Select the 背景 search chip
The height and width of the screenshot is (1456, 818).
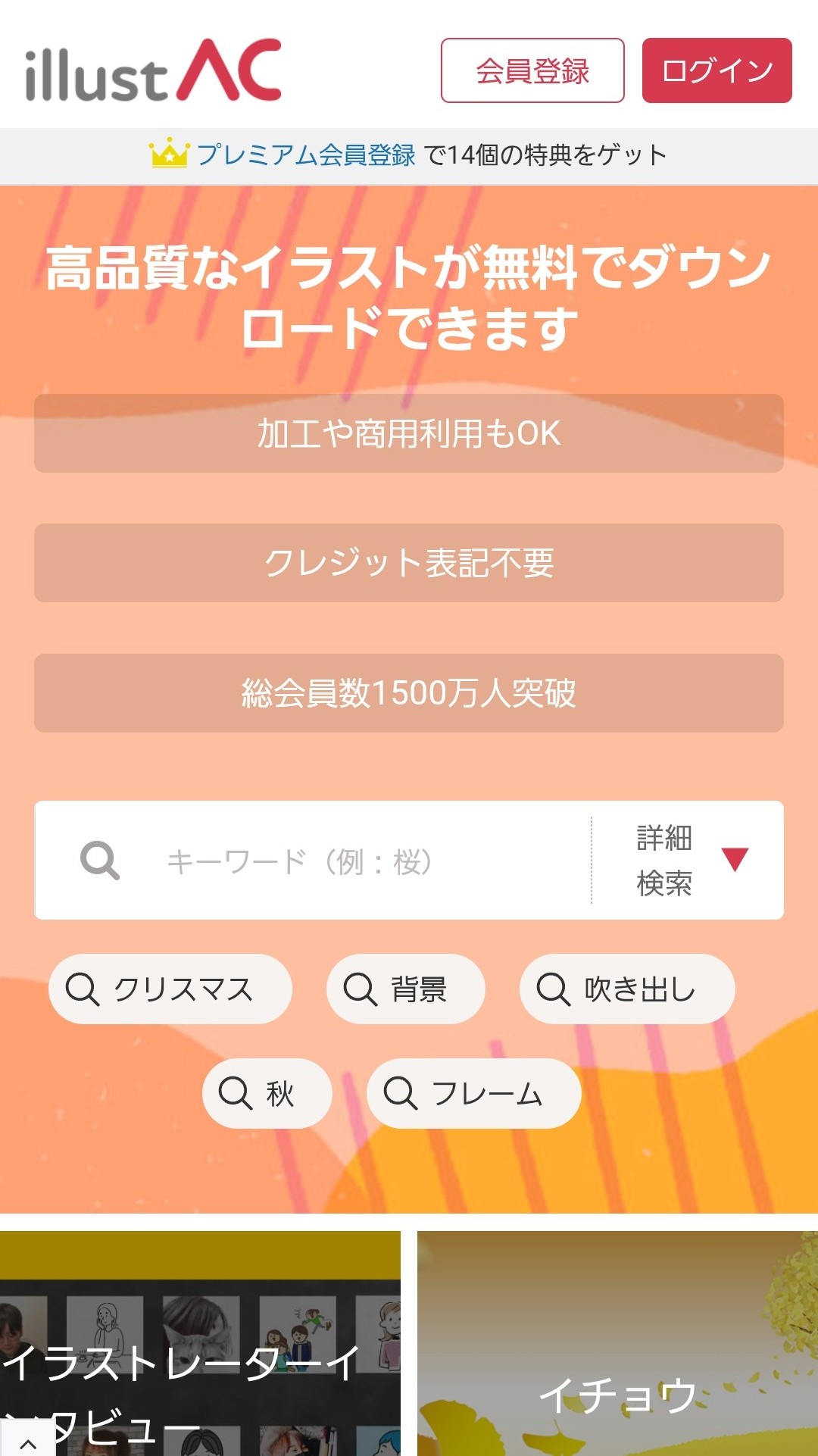(x=405, y=989)
